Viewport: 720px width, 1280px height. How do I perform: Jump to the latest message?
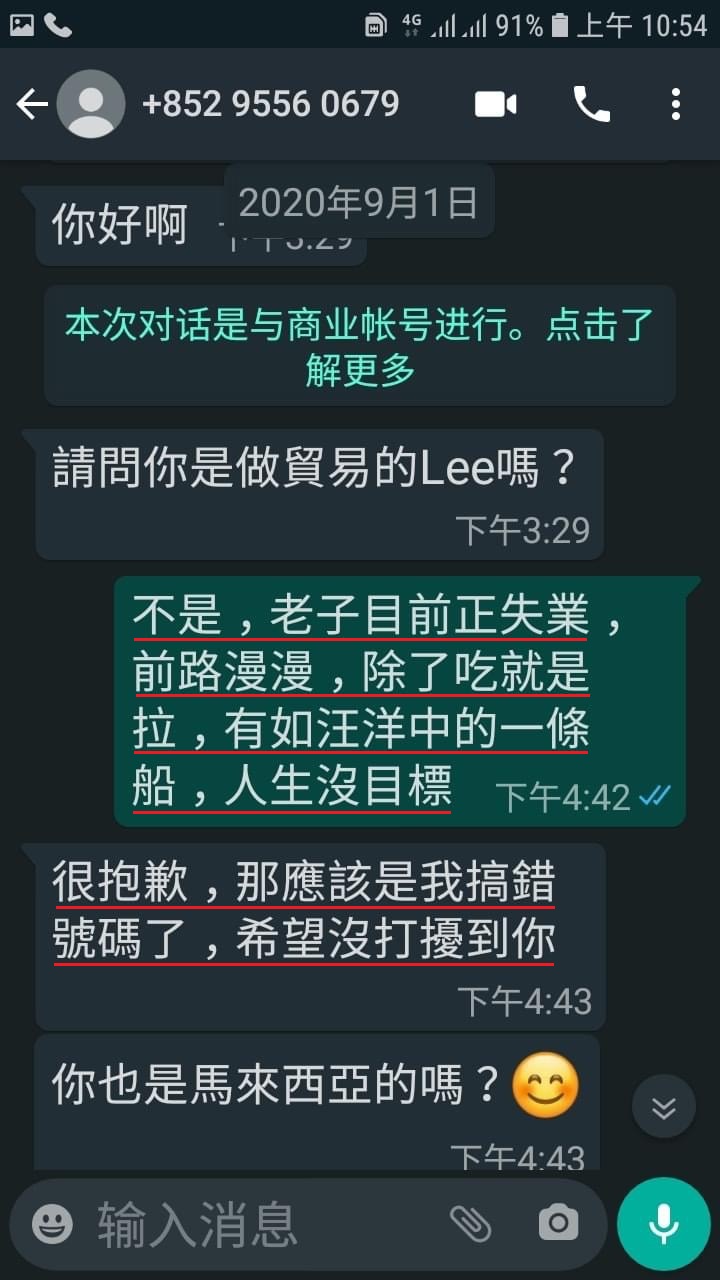[663, 1106]
